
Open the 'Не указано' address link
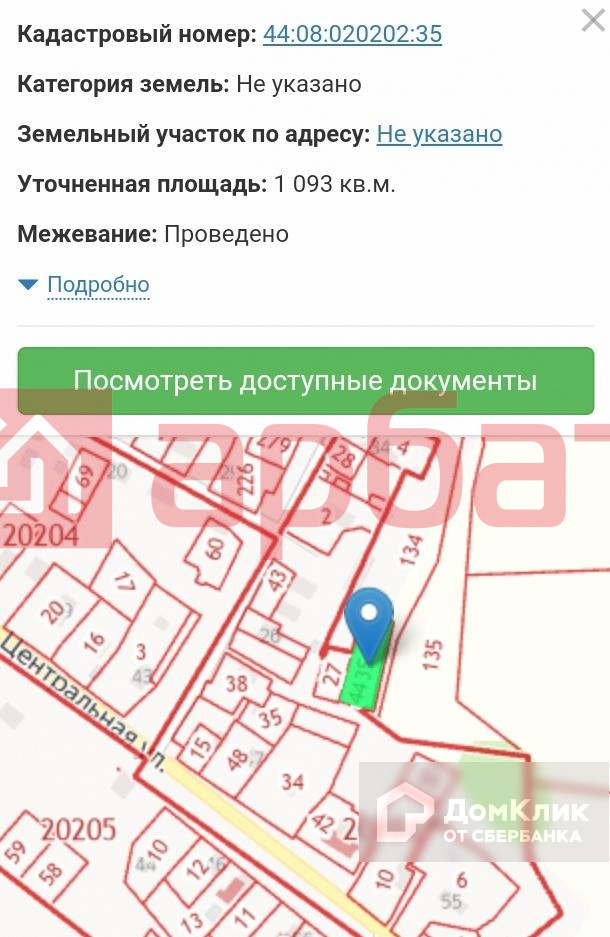[x=439, y=135]
